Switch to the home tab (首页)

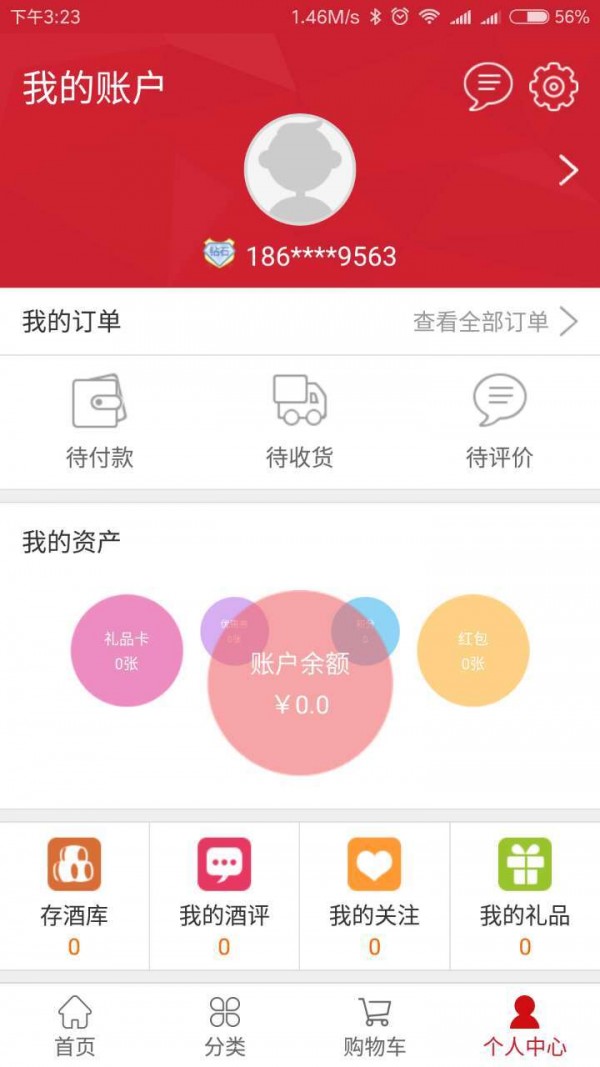[75, 1026]
